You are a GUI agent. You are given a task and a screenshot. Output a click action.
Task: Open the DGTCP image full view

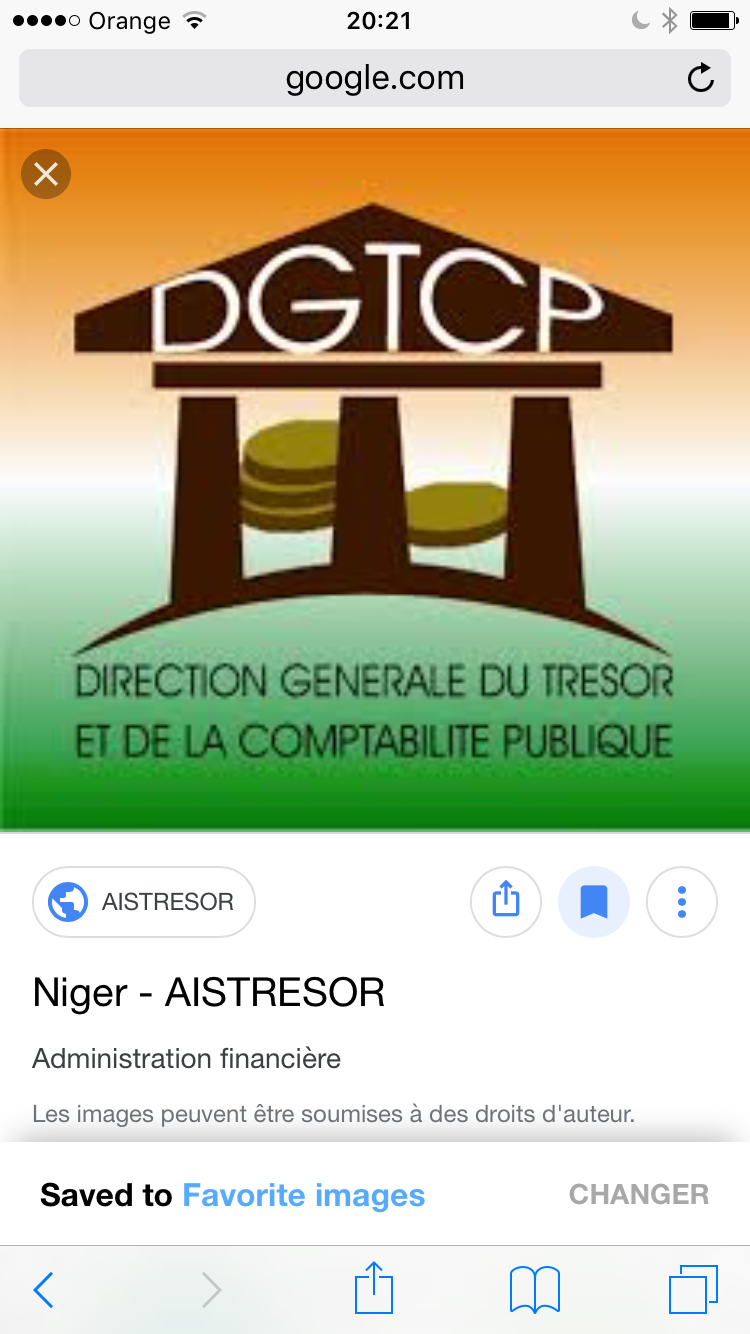pyautogui.click(x=374, y=480)
